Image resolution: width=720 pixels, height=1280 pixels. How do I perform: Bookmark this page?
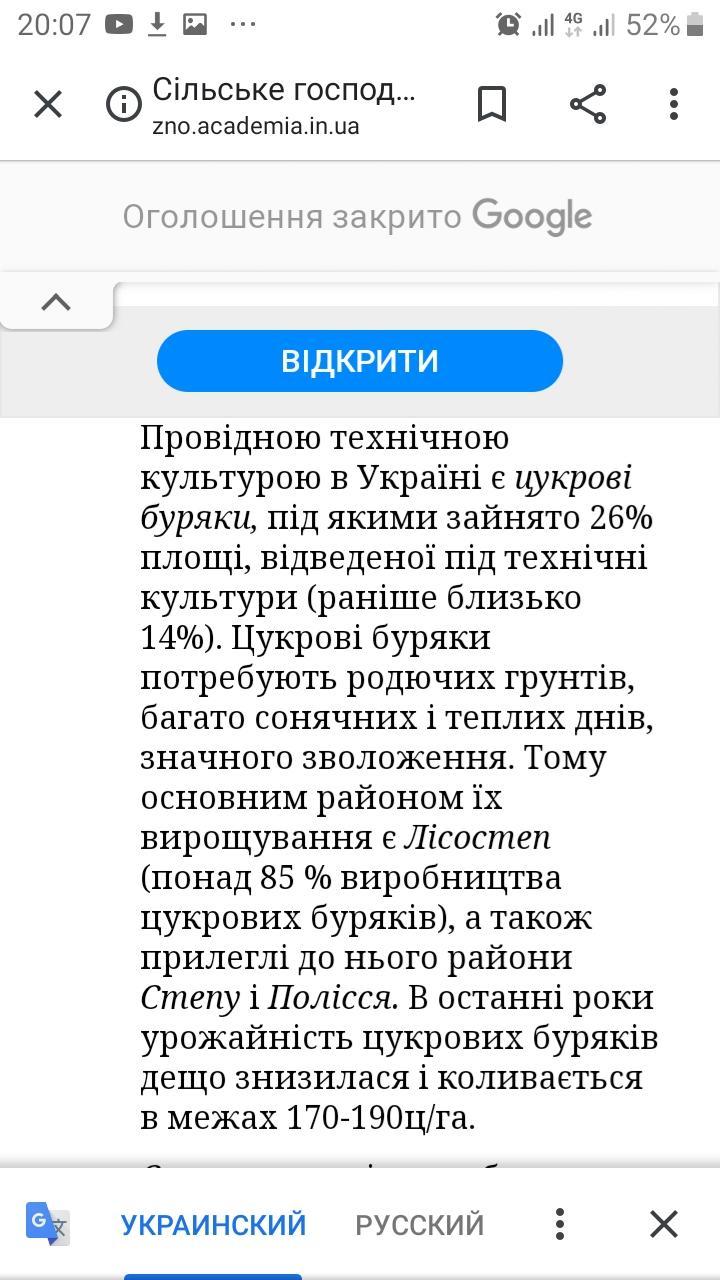(x=492, y=104)
